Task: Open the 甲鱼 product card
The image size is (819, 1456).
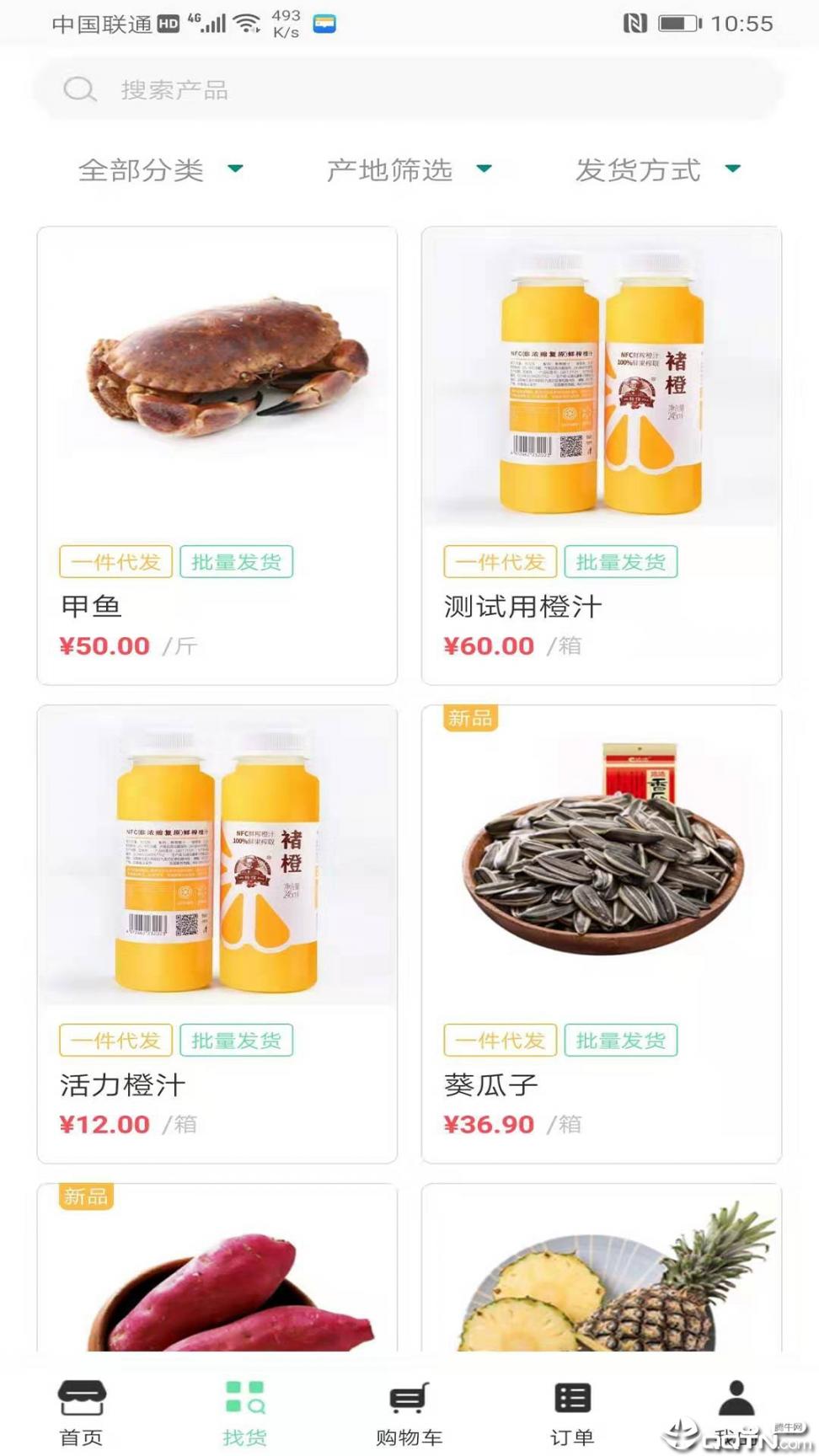Action: tap(217, 455)
